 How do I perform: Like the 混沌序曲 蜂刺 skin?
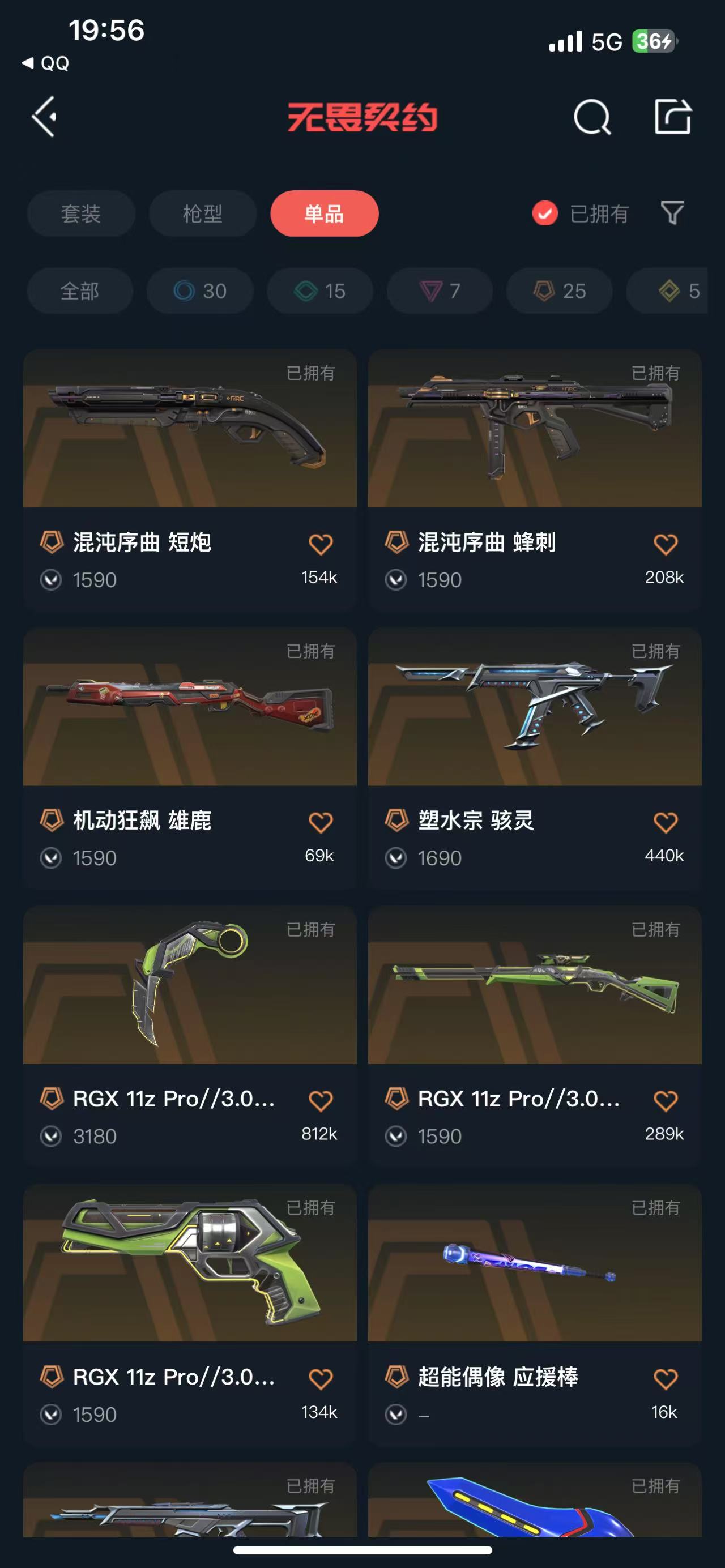click(x=665, y=544)
